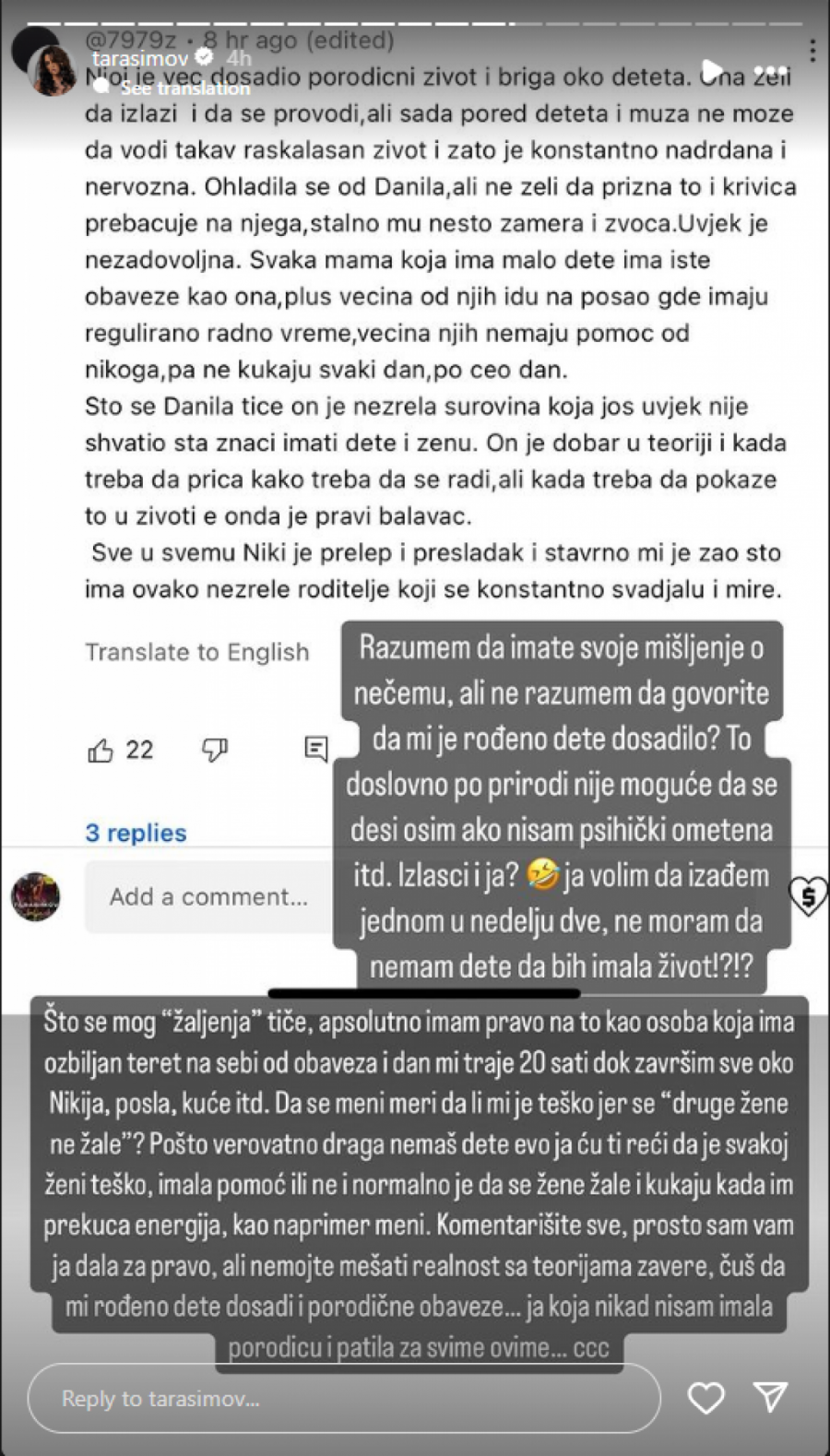Open the story overflow menu
The height and width of the screenshot is (1456, 830).
click(x=812, y=52)
